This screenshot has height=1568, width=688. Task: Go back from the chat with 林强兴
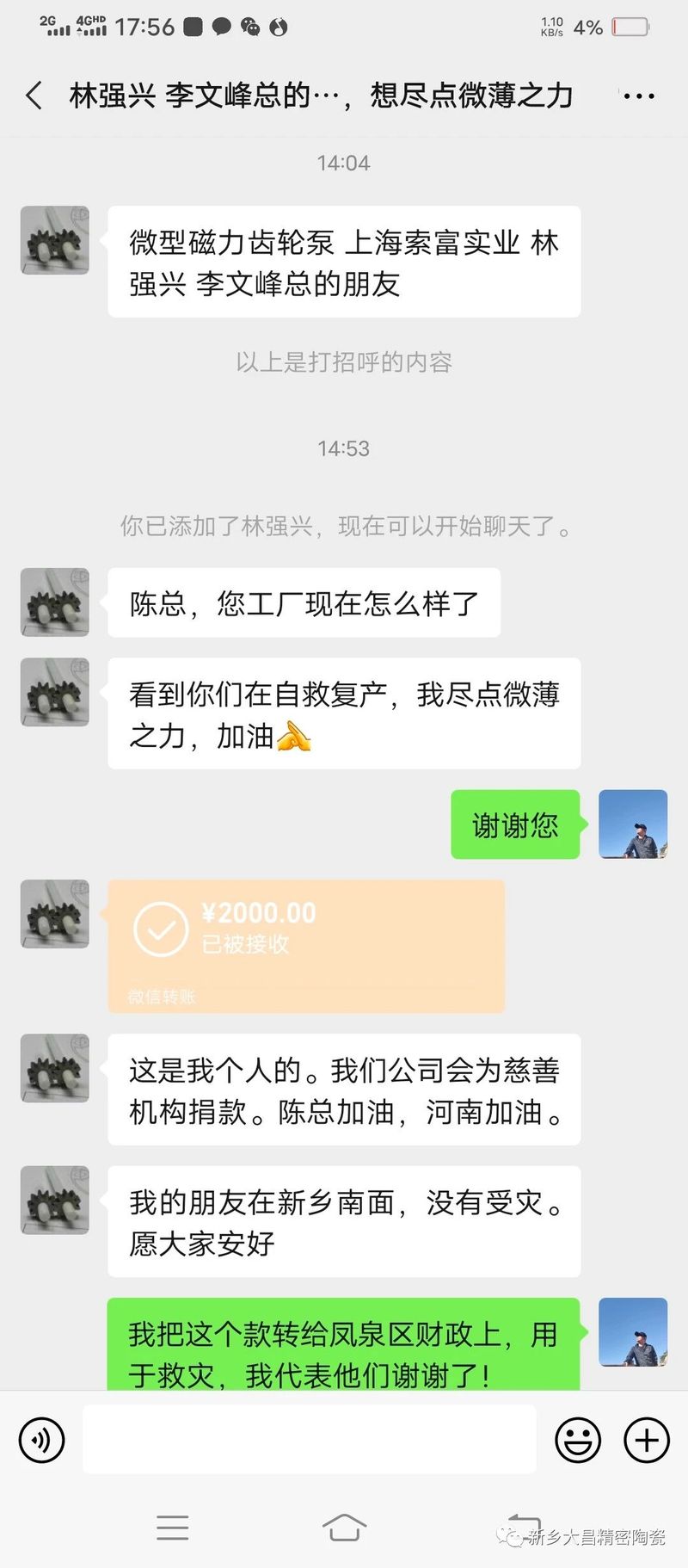coord(34,96)
